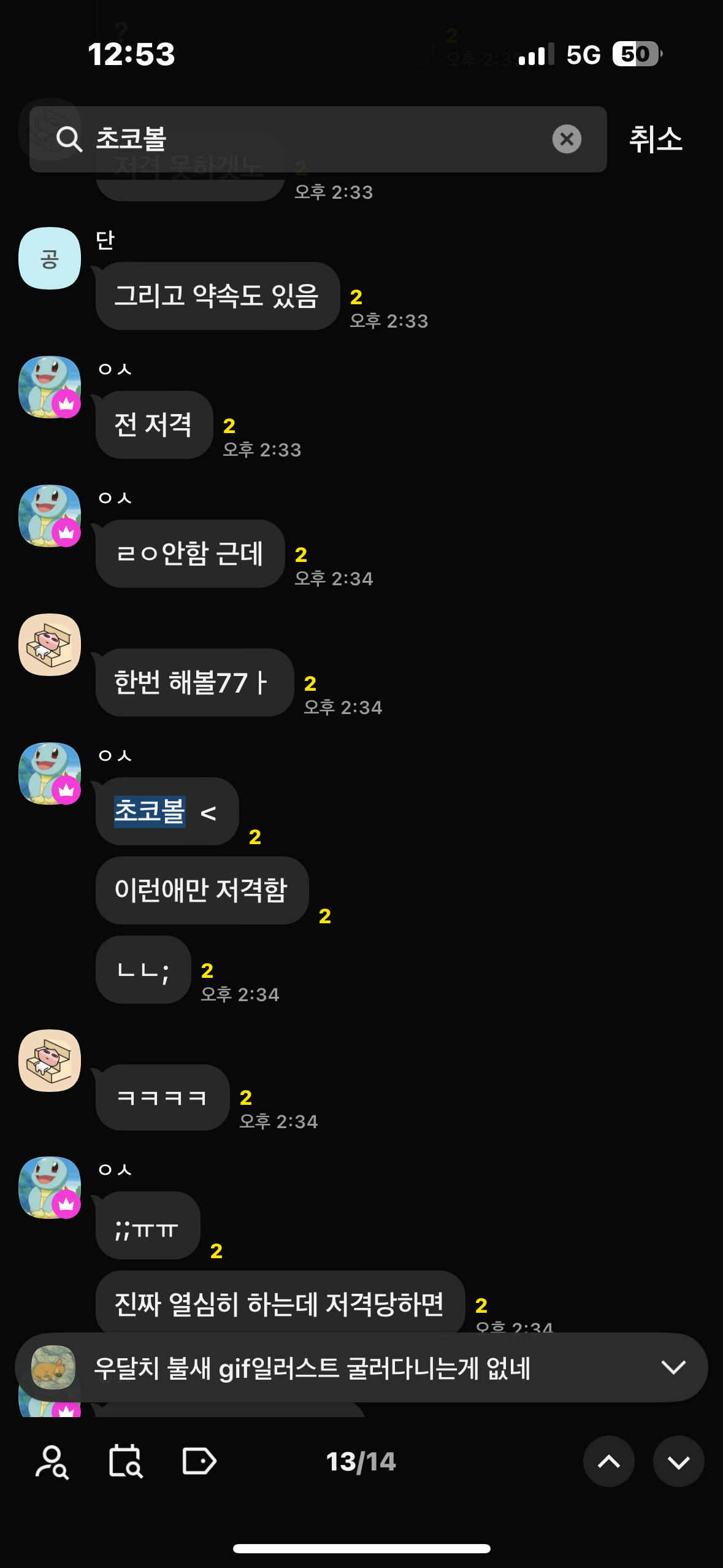Open ㅇㅅ's profile beside 전 저격

50,387
